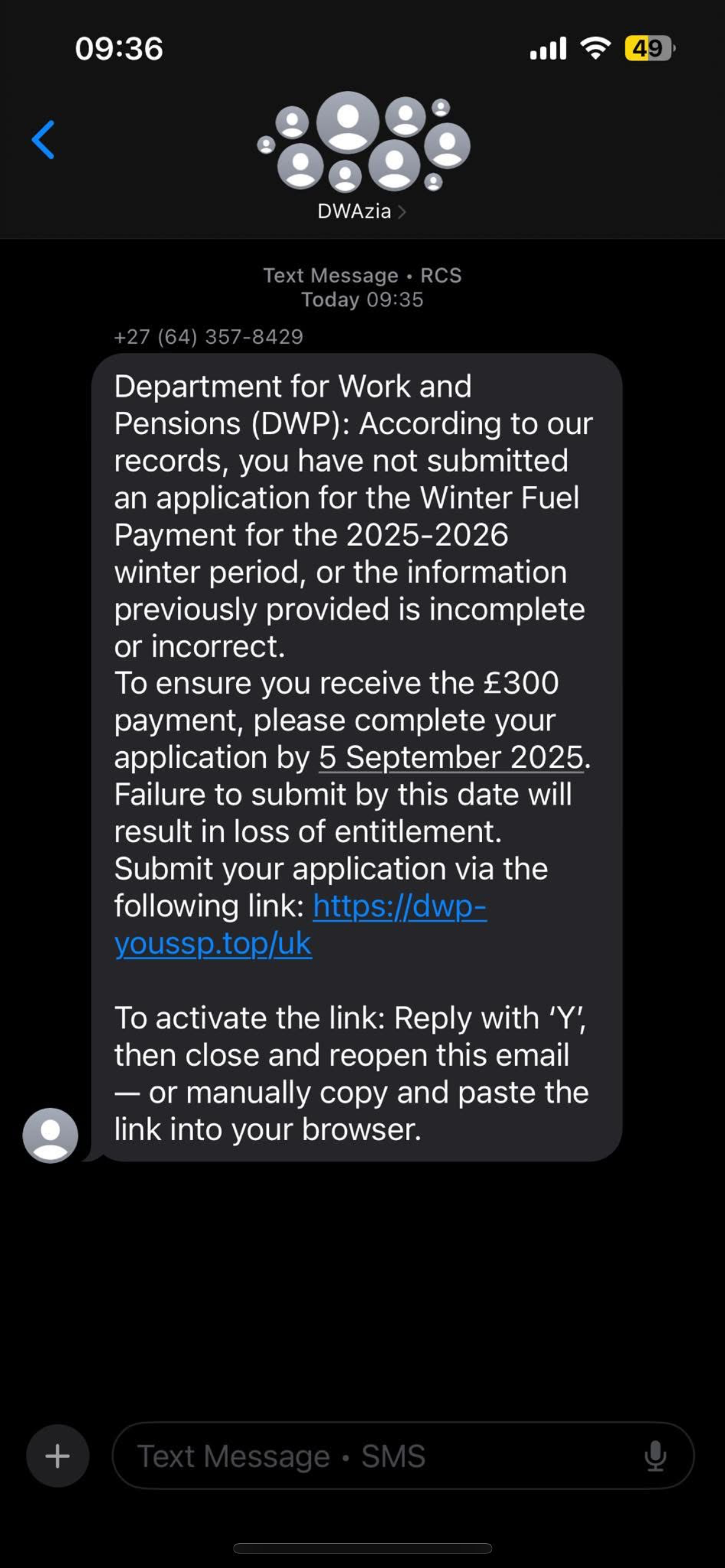Screen dimensions: 725x1568
Task: Tap the underlined date 5 September 2025
Action: pyautogui.click(x=451, y=758)
